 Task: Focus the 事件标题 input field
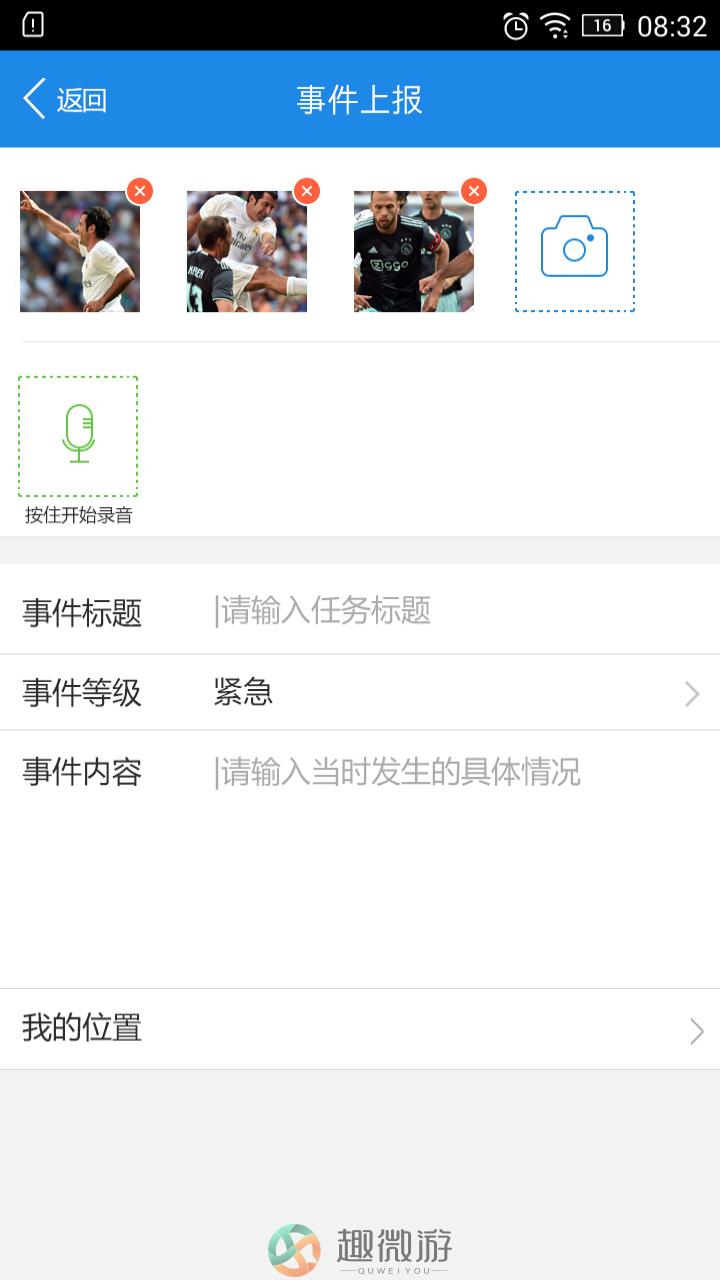click(x=450, y=610)
